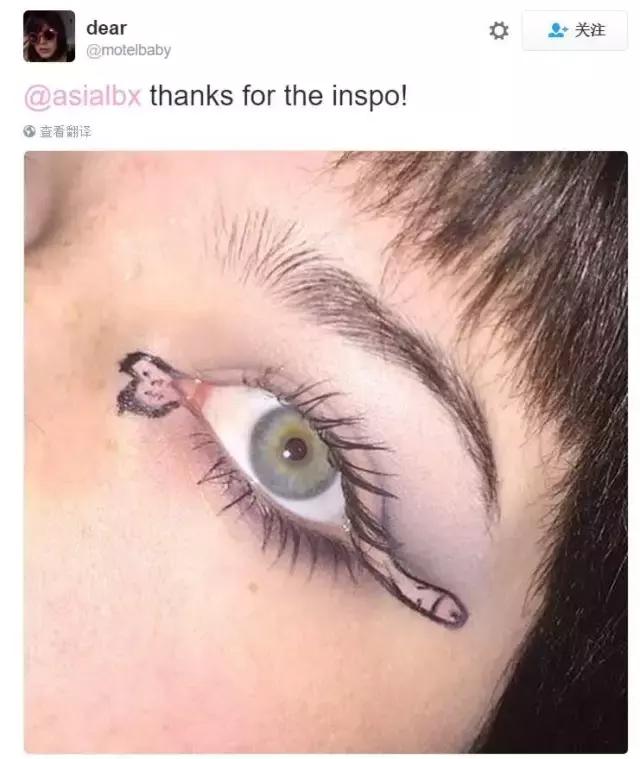Open dear's profile avatar
The height and width of the screenshot is (759, 640).
49,36
